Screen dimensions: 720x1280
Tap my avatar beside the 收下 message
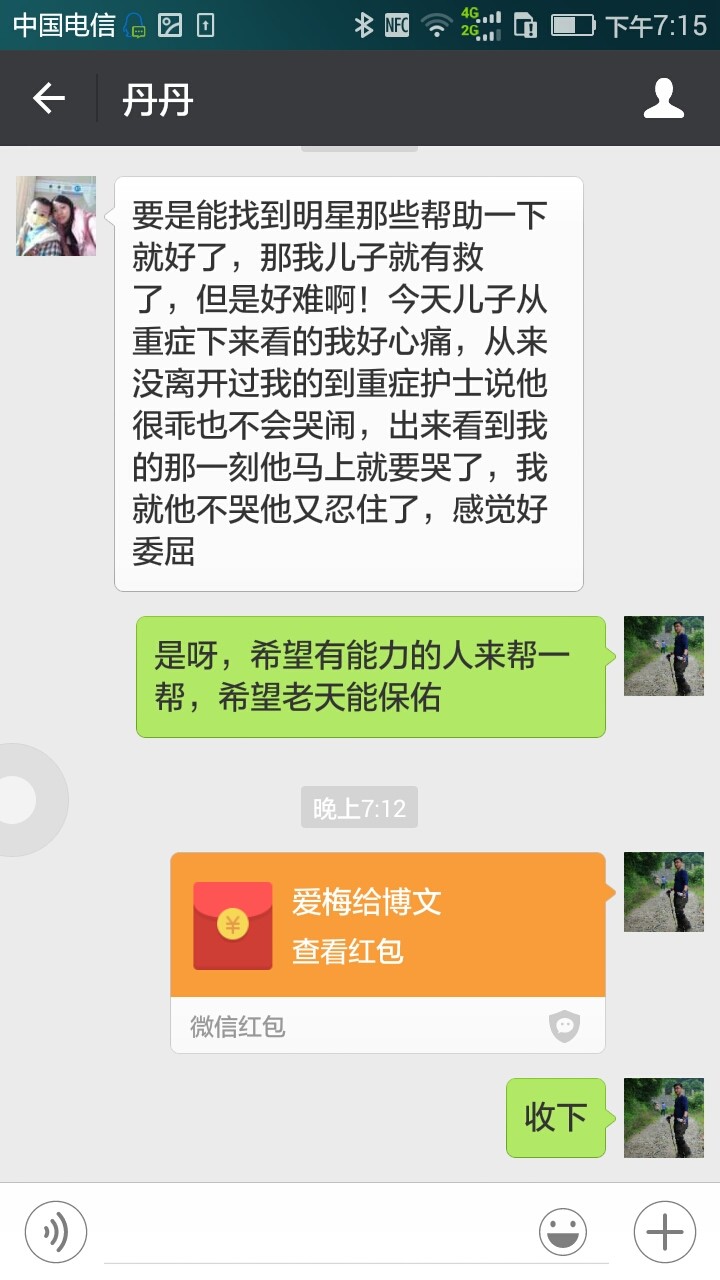tap(663, 1118)
